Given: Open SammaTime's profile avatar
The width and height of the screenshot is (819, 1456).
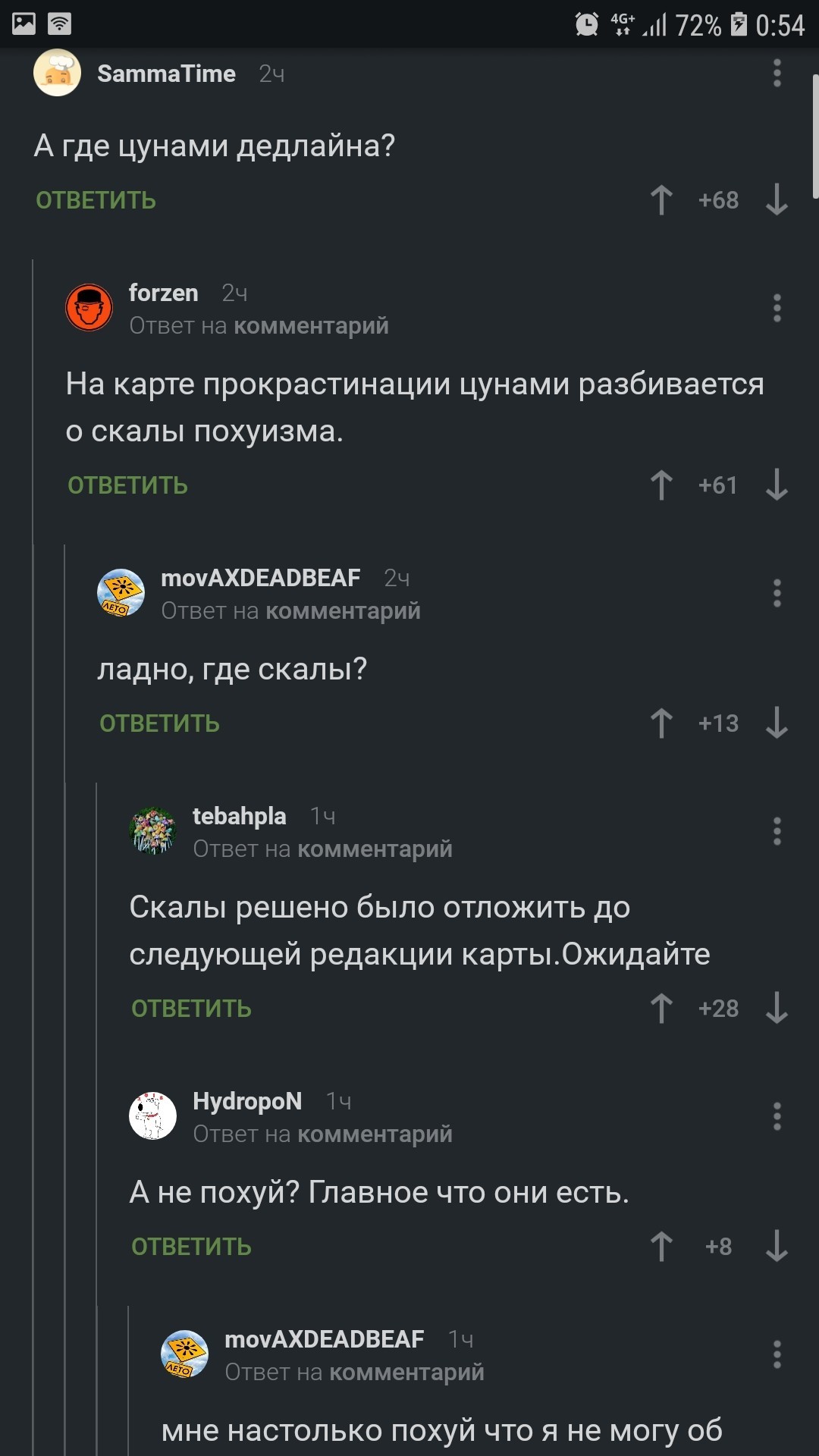Looking at the screenshot, I should (x=58, y=74).
